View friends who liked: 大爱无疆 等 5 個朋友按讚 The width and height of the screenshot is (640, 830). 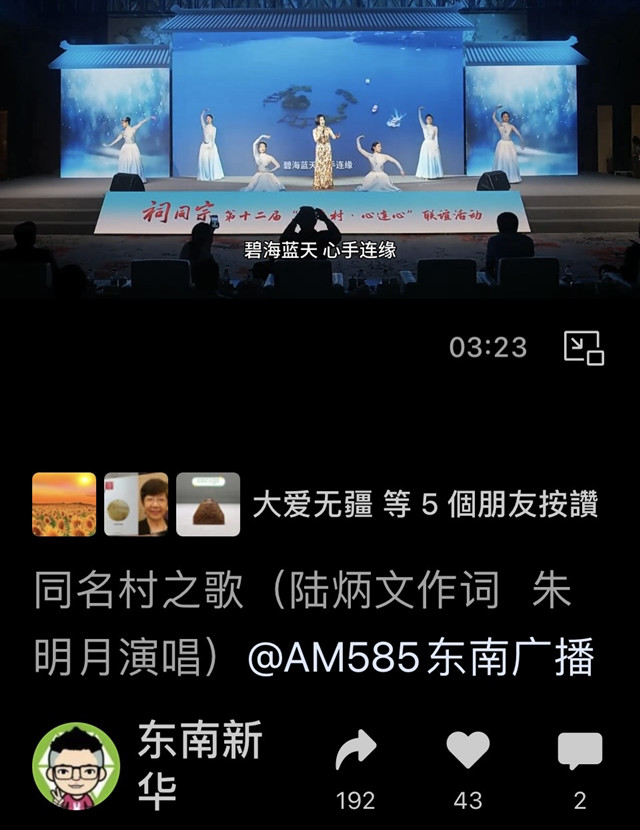point(424,505)
